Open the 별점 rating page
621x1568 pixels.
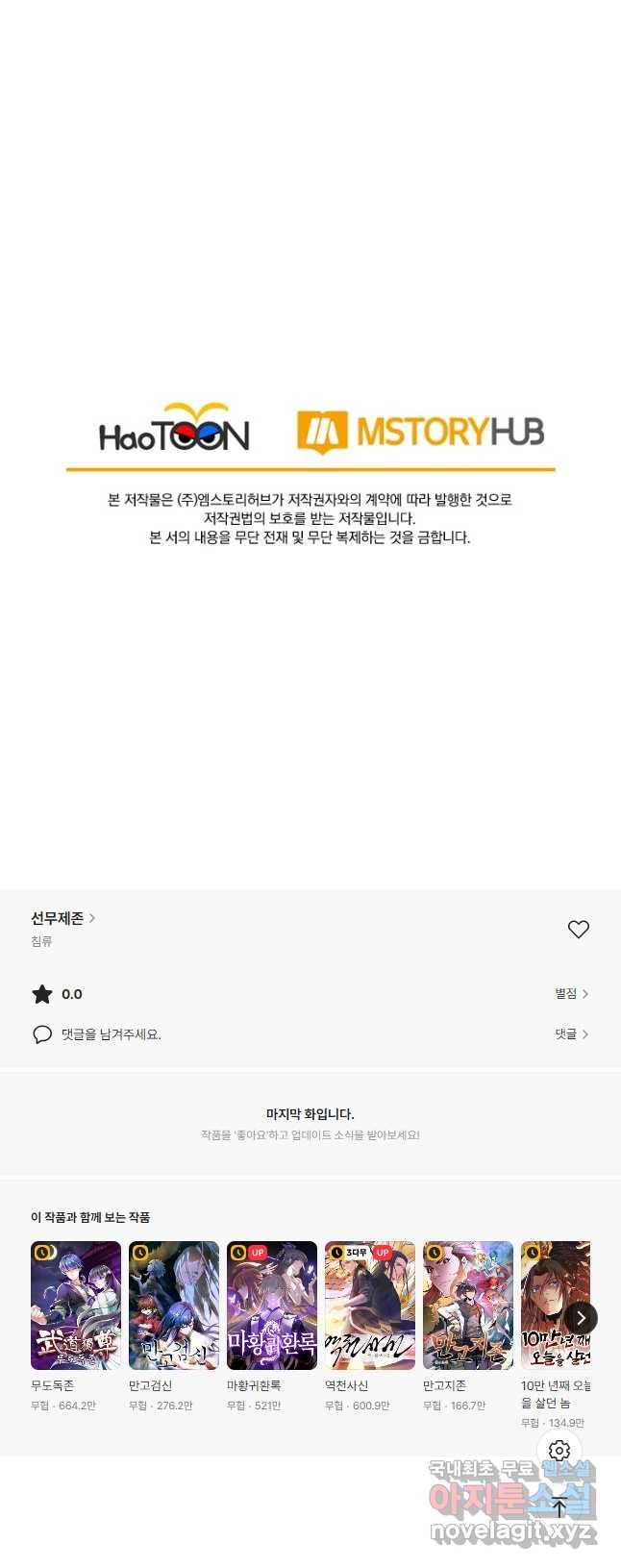pyautogui.click(x=571, y=993)
